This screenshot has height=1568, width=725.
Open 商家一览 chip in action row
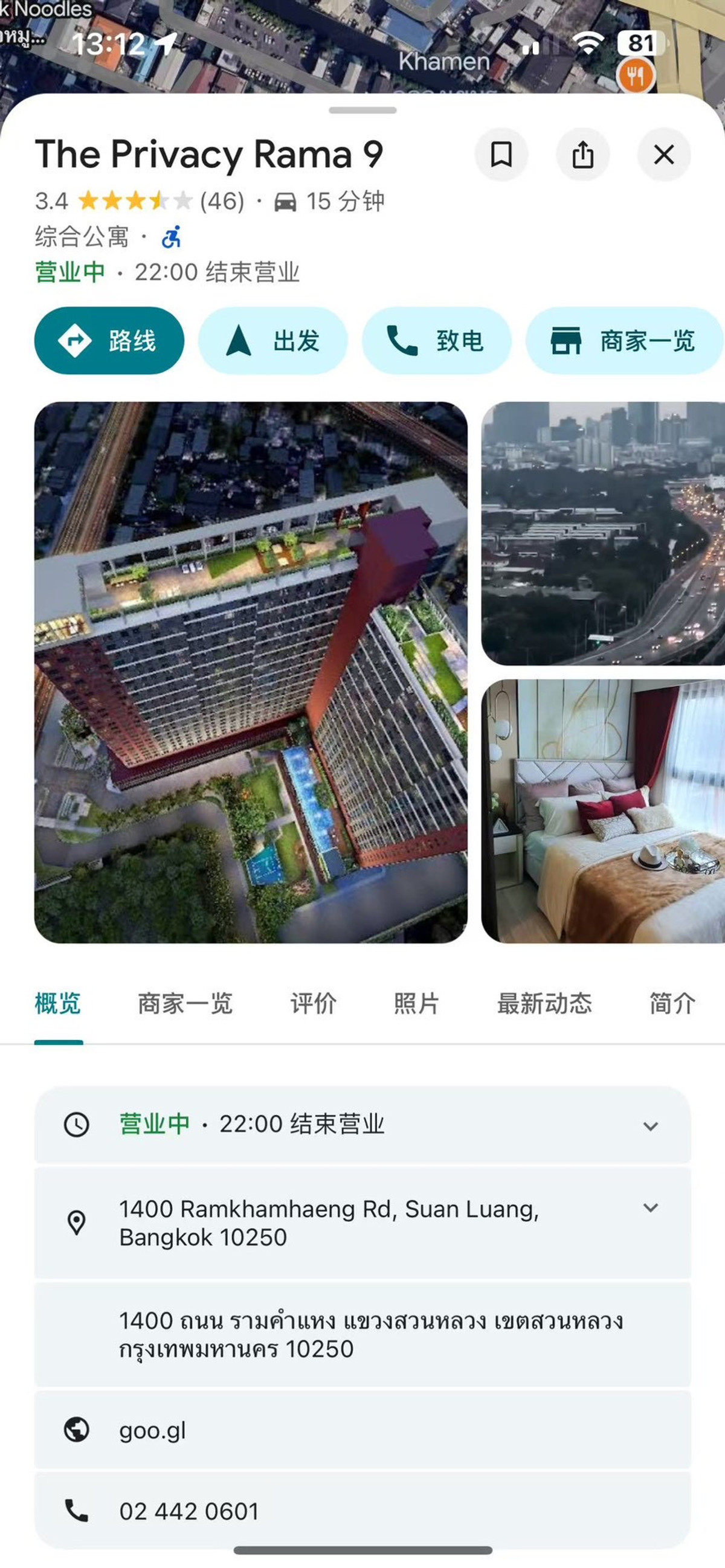click(624, 341)
